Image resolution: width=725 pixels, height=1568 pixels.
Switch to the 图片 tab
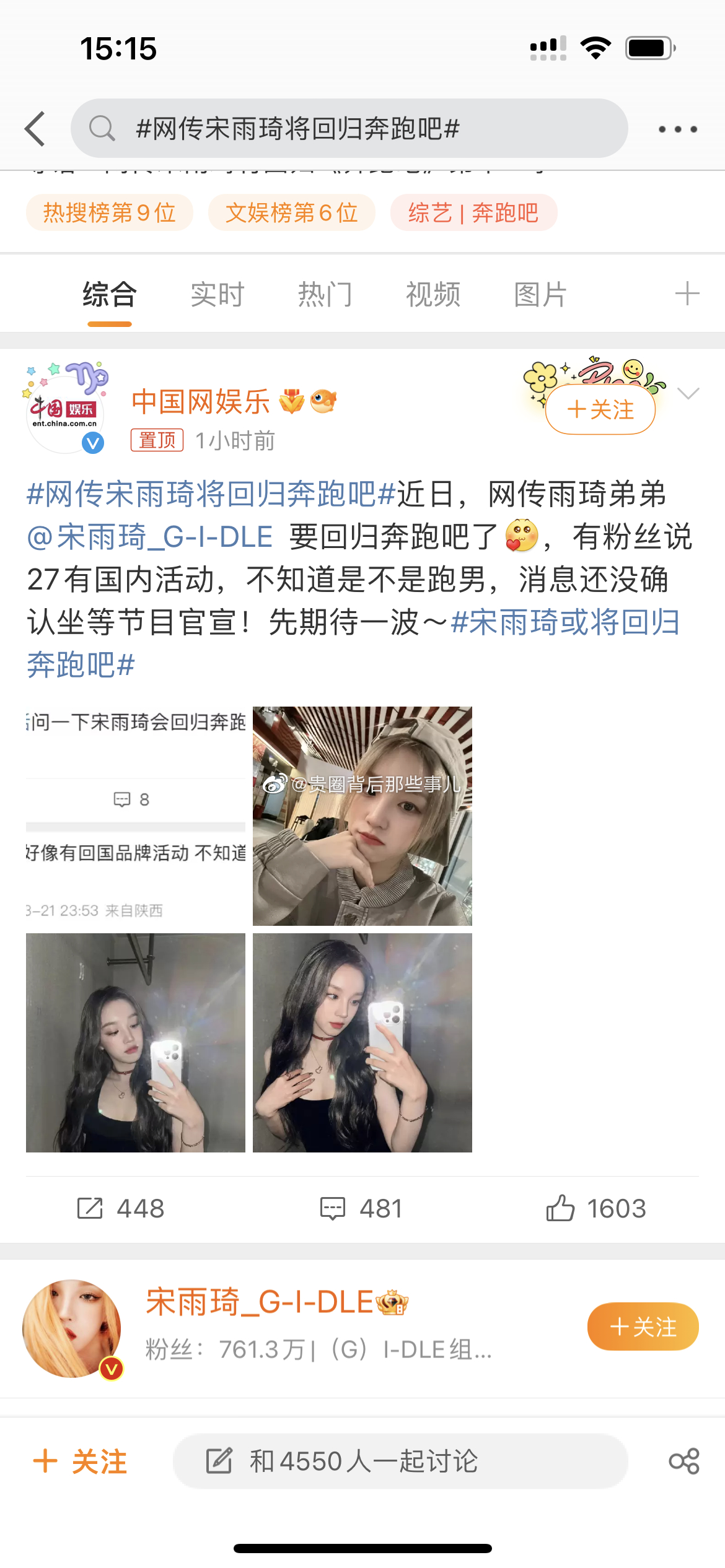pos(540,294)
